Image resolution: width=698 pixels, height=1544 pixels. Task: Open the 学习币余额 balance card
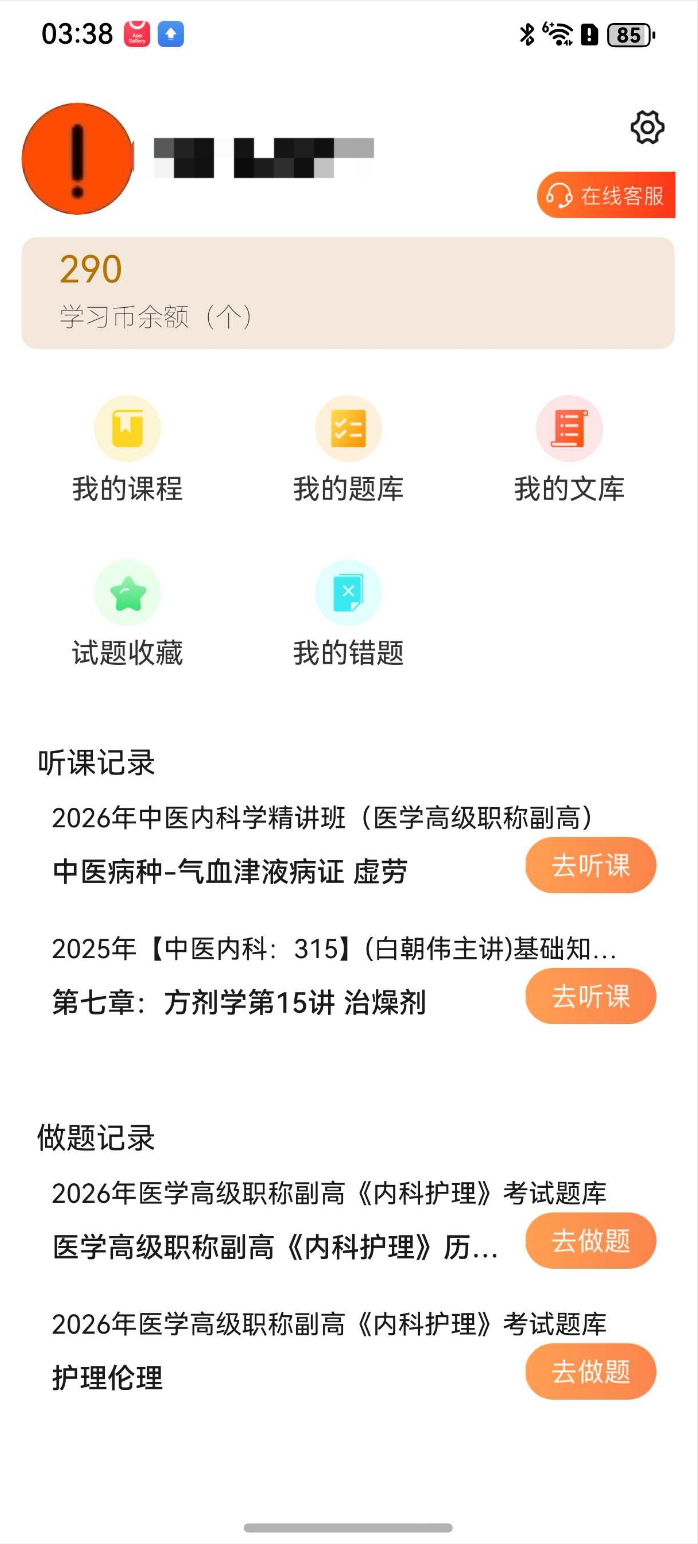coord(348,293)
